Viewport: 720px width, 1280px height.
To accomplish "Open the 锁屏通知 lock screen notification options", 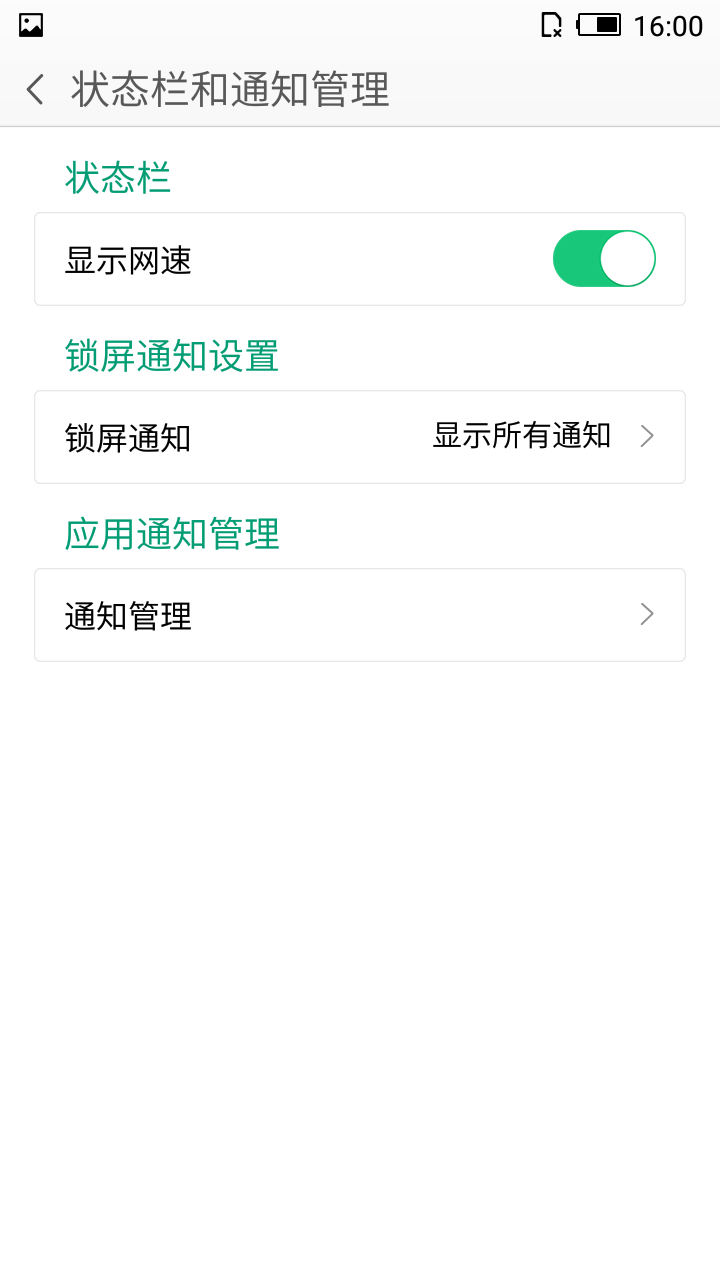I will pyautogui.click(x=360, y=436).
